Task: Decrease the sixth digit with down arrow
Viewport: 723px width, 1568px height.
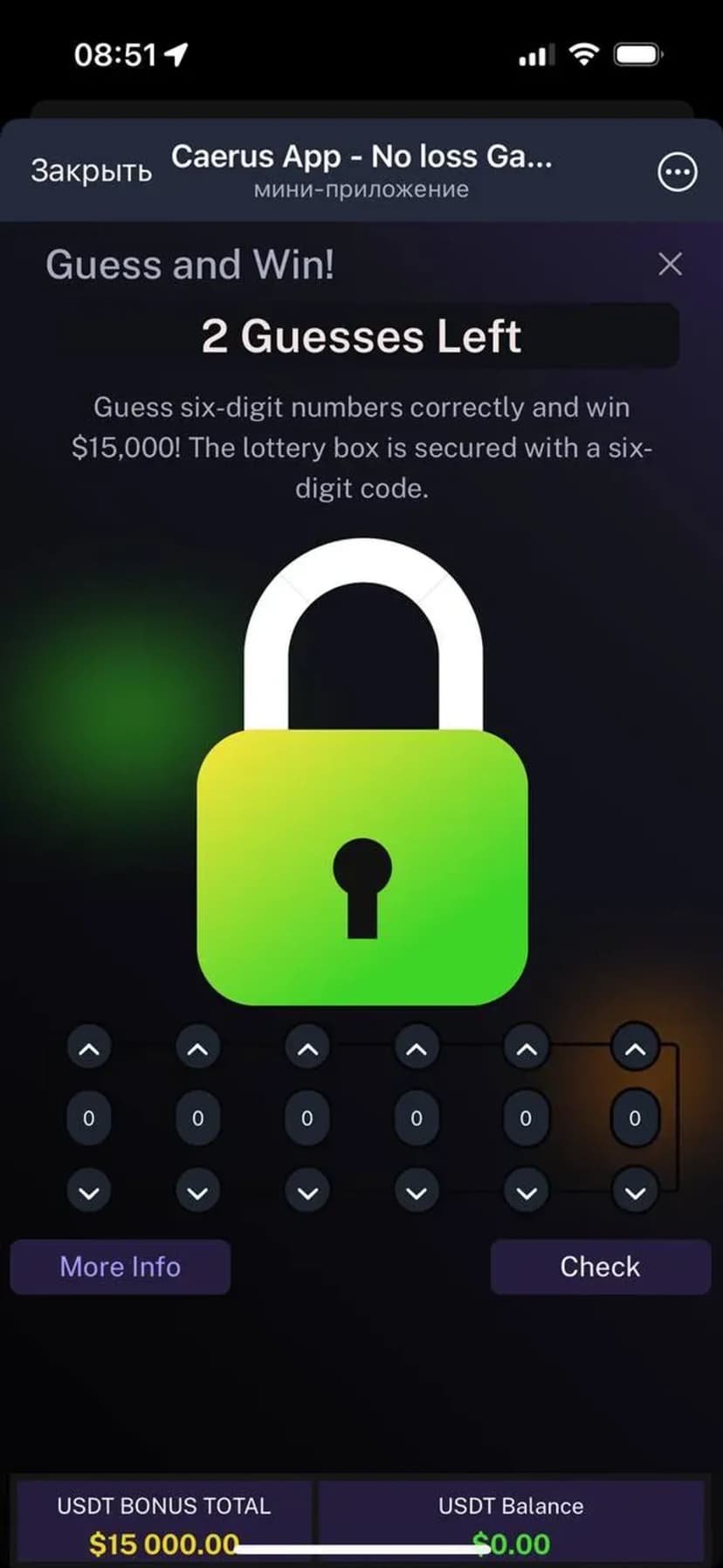Action: [635, 1192]
